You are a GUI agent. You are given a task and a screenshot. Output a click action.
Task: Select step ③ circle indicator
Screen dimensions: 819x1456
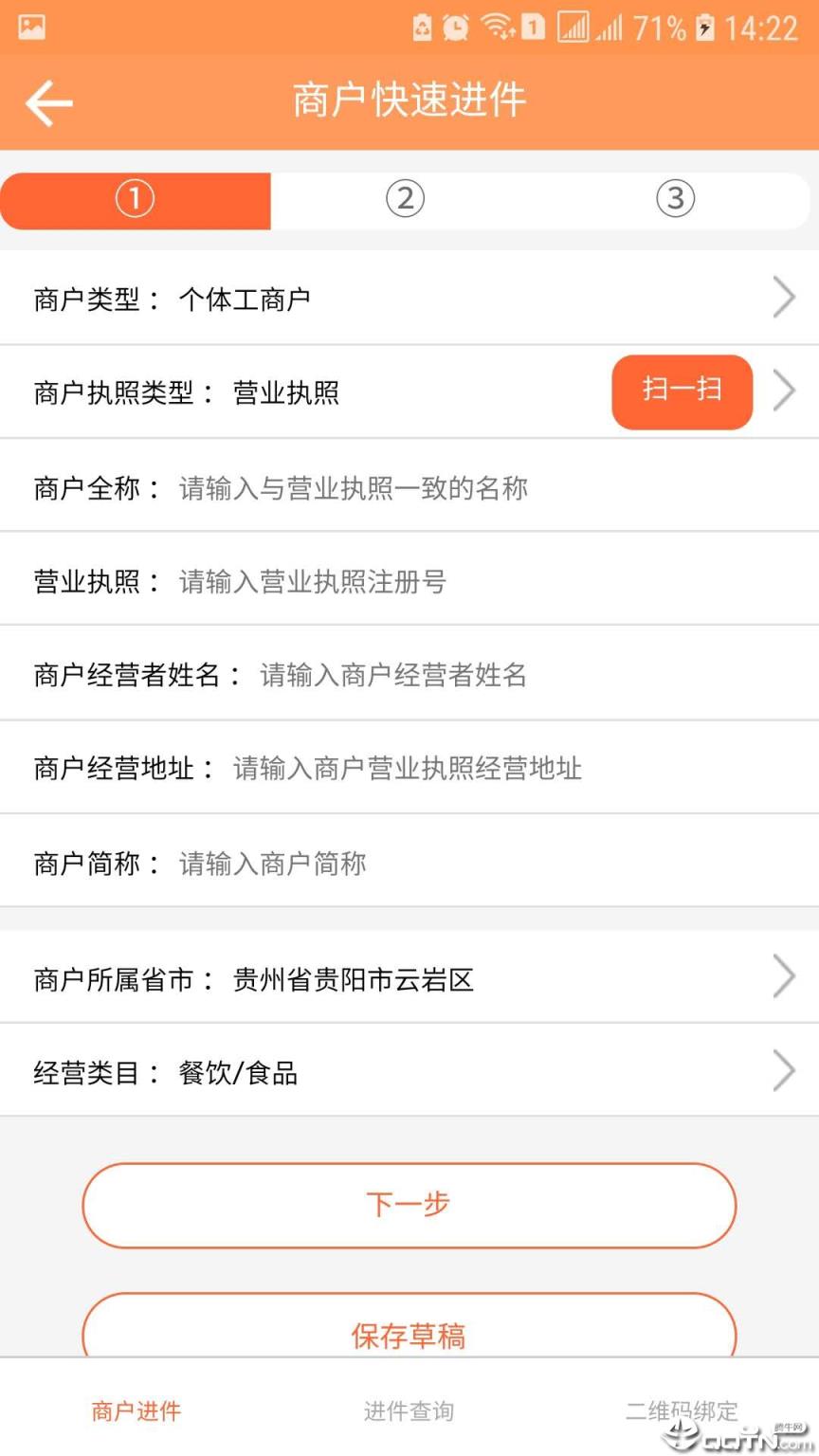coord(675,200)
